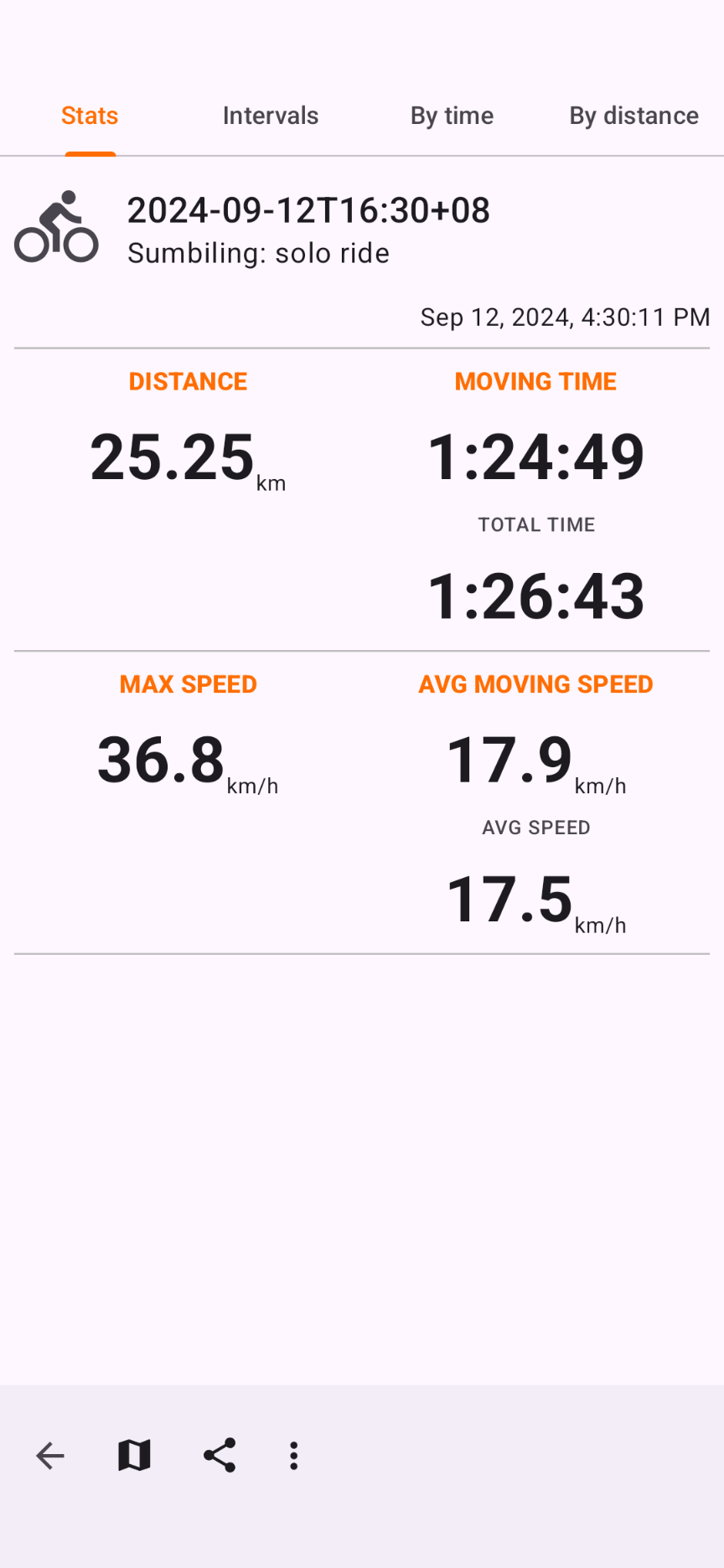Go back using the arrow icon
Image resolution: width=724 pixels, height=1568 pixels.
click(x=50, y=1456)
